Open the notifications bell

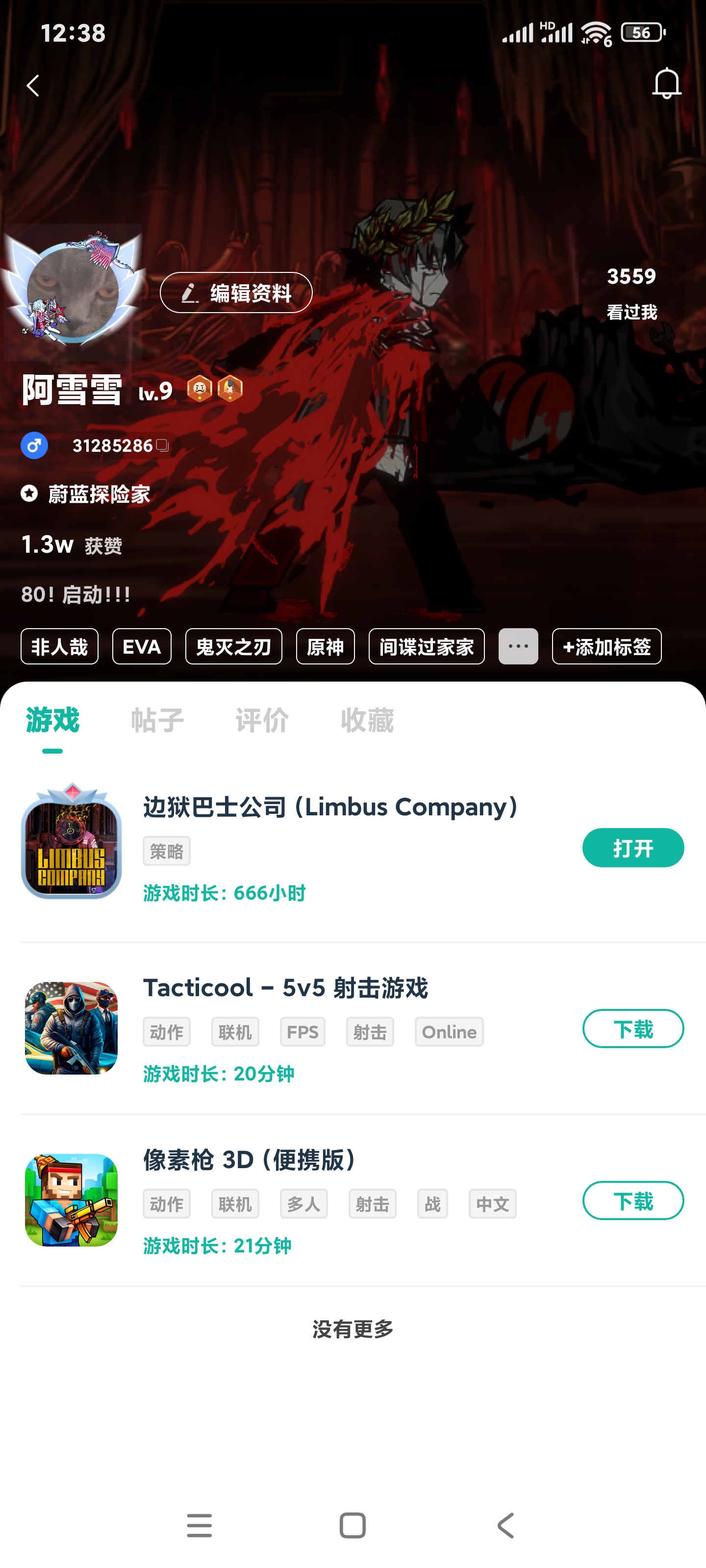[x=666, y=83]
